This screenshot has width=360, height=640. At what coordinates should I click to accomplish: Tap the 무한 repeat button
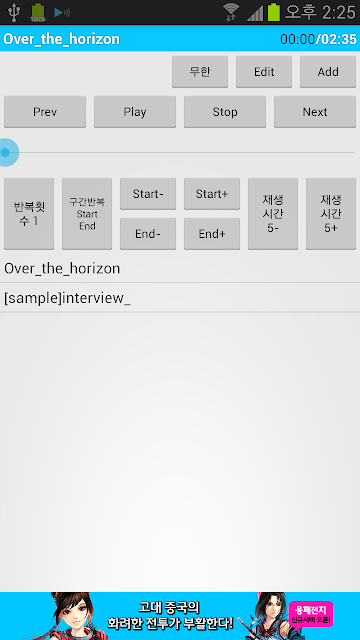[x=200, y=72]
